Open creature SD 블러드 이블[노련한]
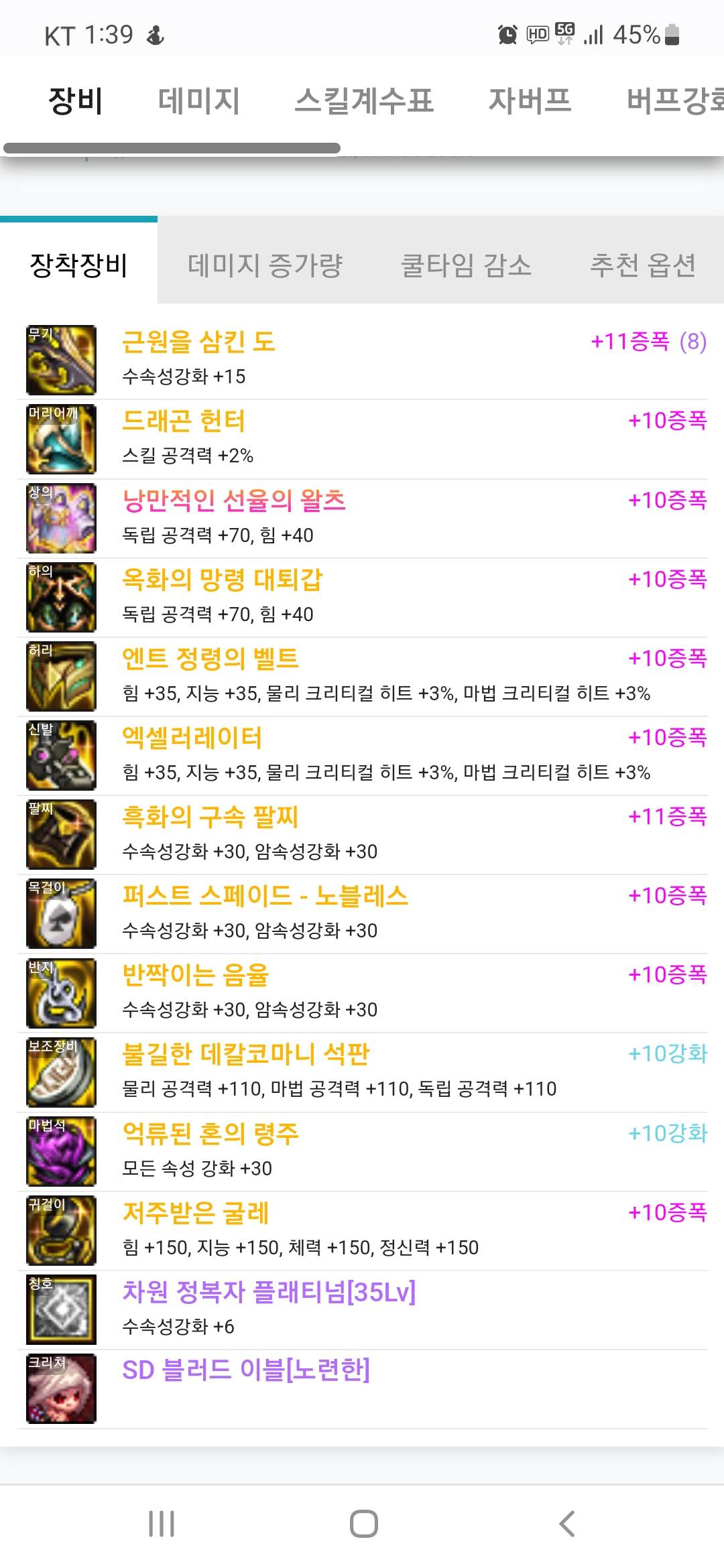Screen dimensions: 724x1568 [x=245, y=1370]
